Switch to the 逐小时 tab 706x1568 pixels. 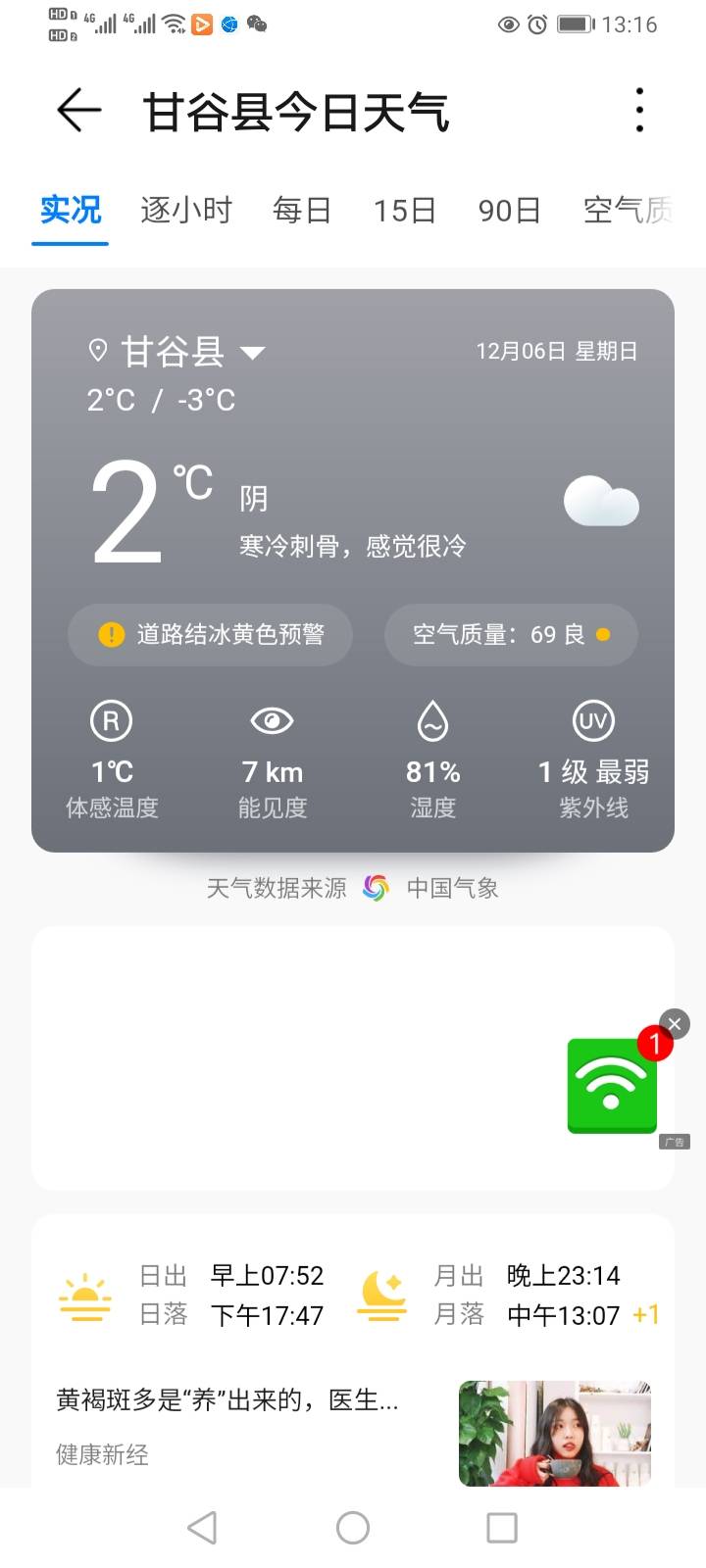(185, 210)
